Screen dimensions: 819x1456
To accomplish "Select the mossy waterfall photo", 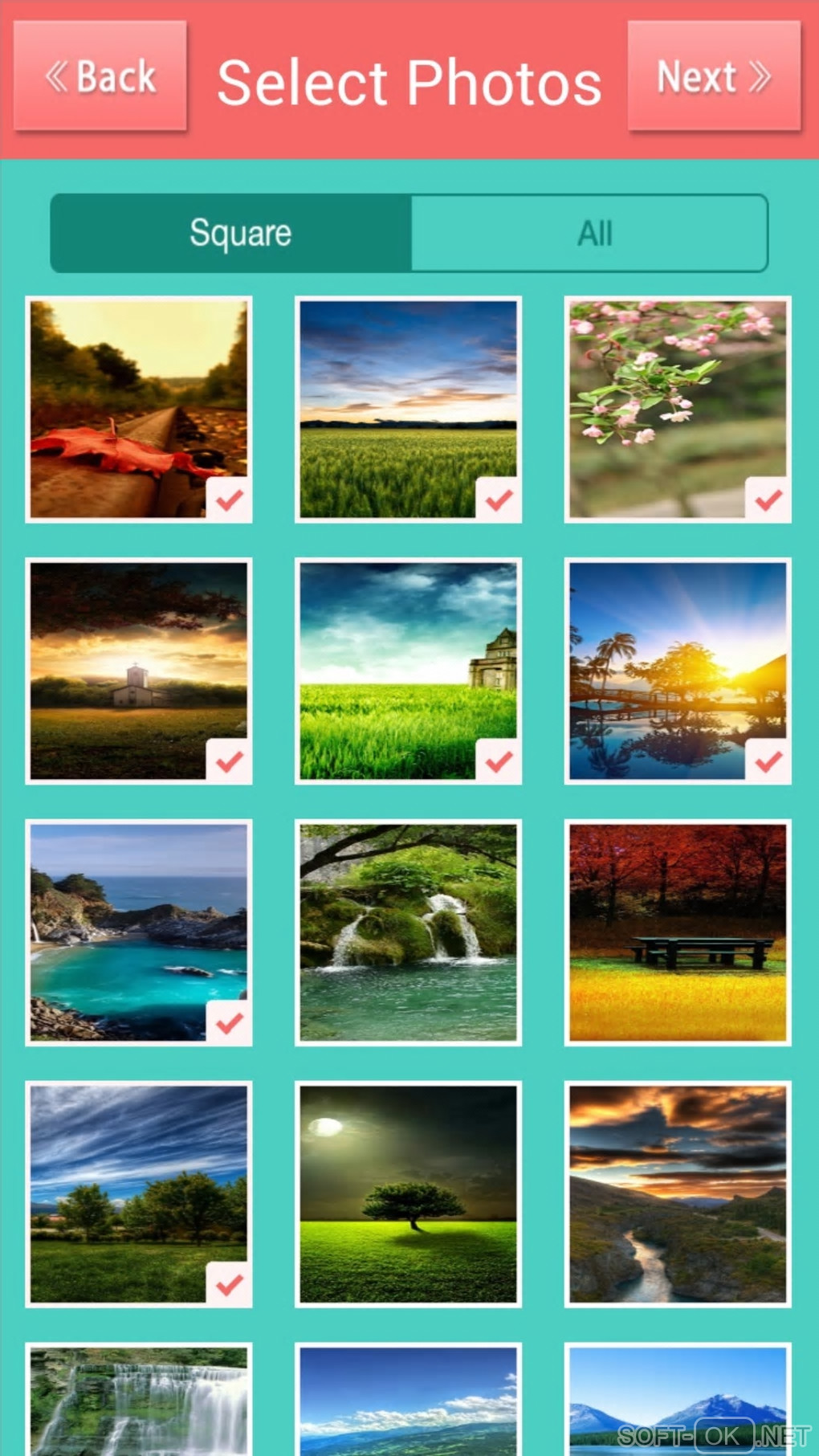I will pos(408,932).
